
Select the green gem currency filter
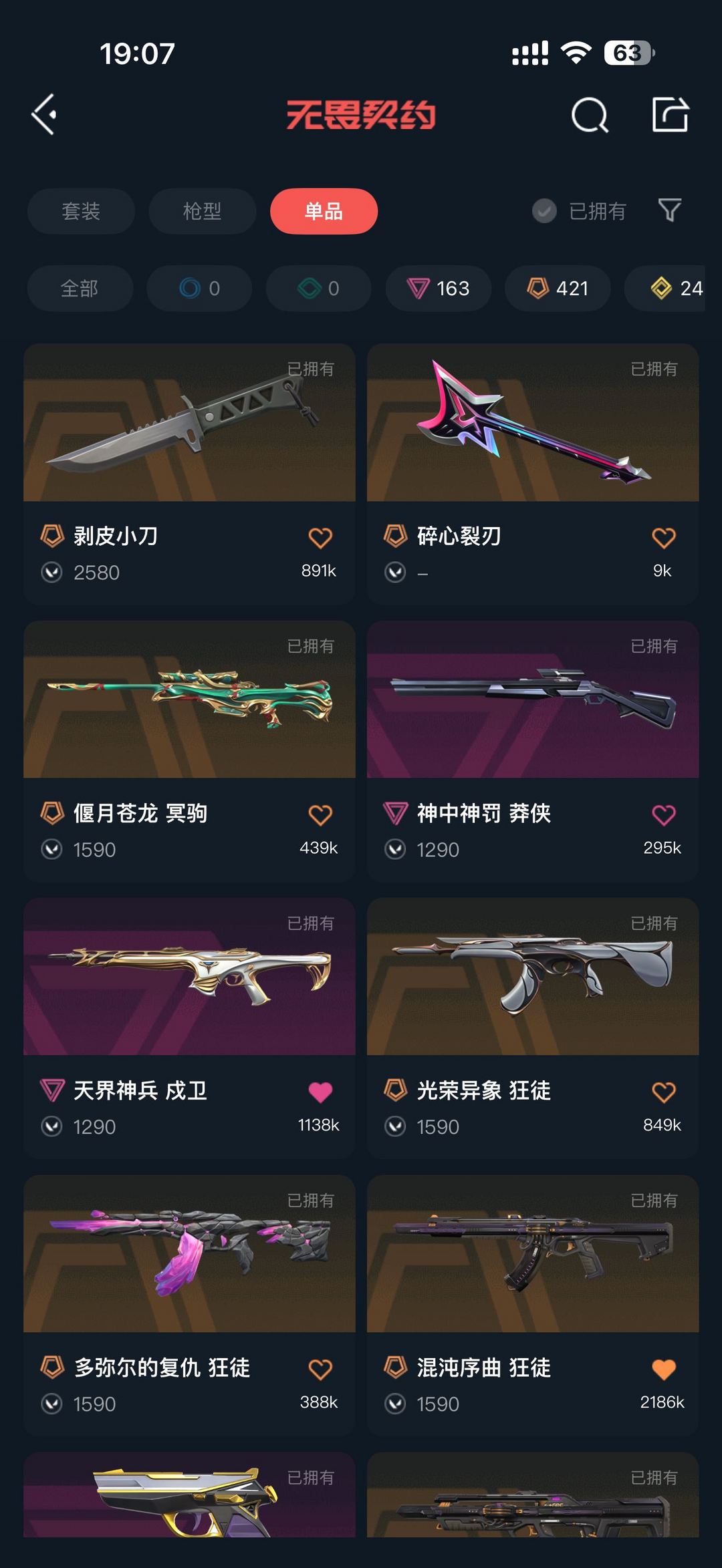click(318, 289)
